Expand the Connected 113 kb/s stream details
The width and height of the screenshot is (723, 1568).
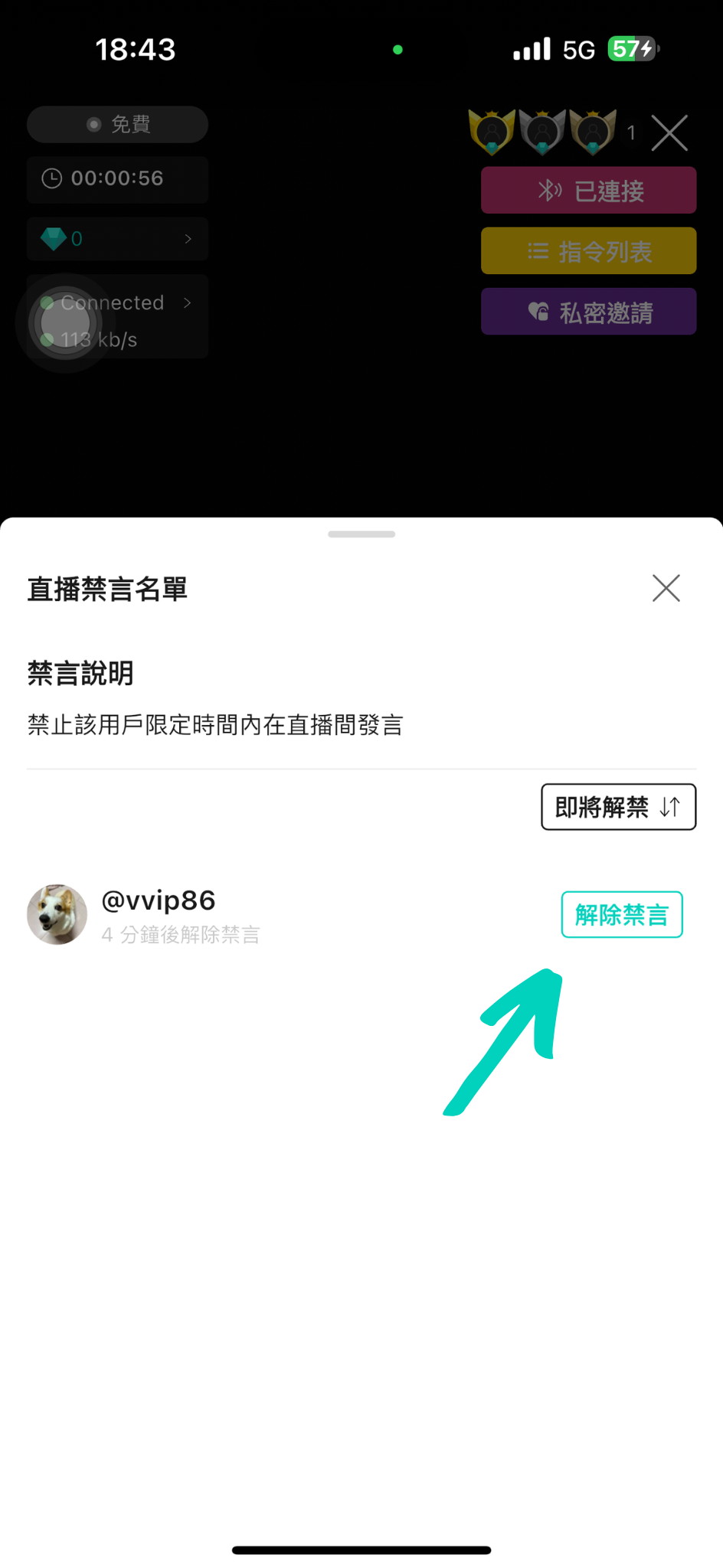[188, 303]
